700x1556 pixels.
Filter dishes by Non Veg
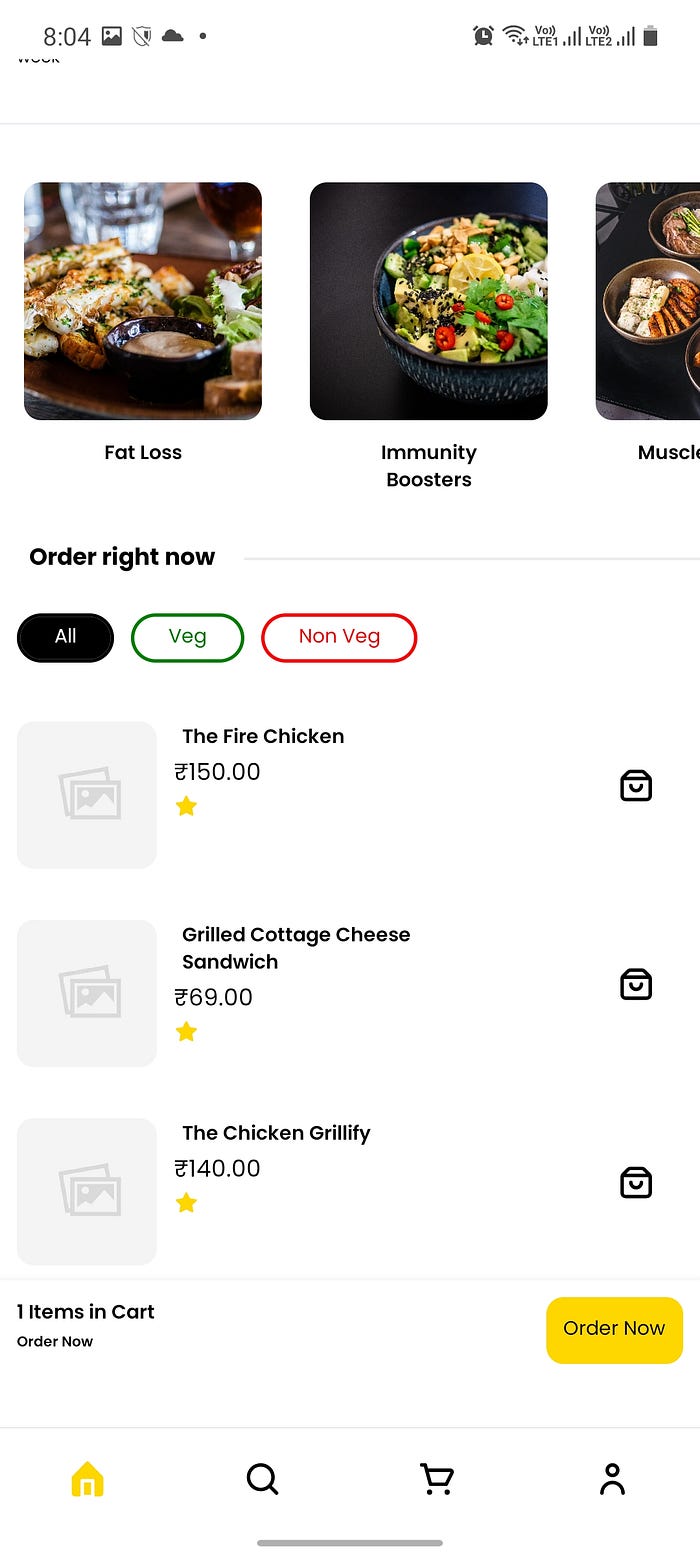tap(339, 637)
